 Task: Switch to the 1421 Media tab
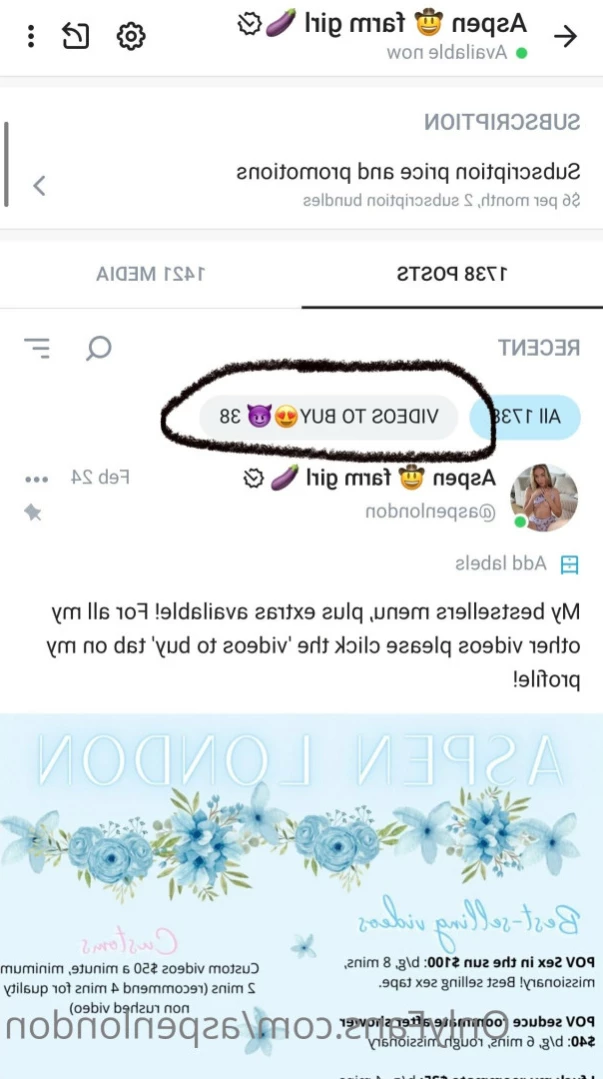pos(151,273)
